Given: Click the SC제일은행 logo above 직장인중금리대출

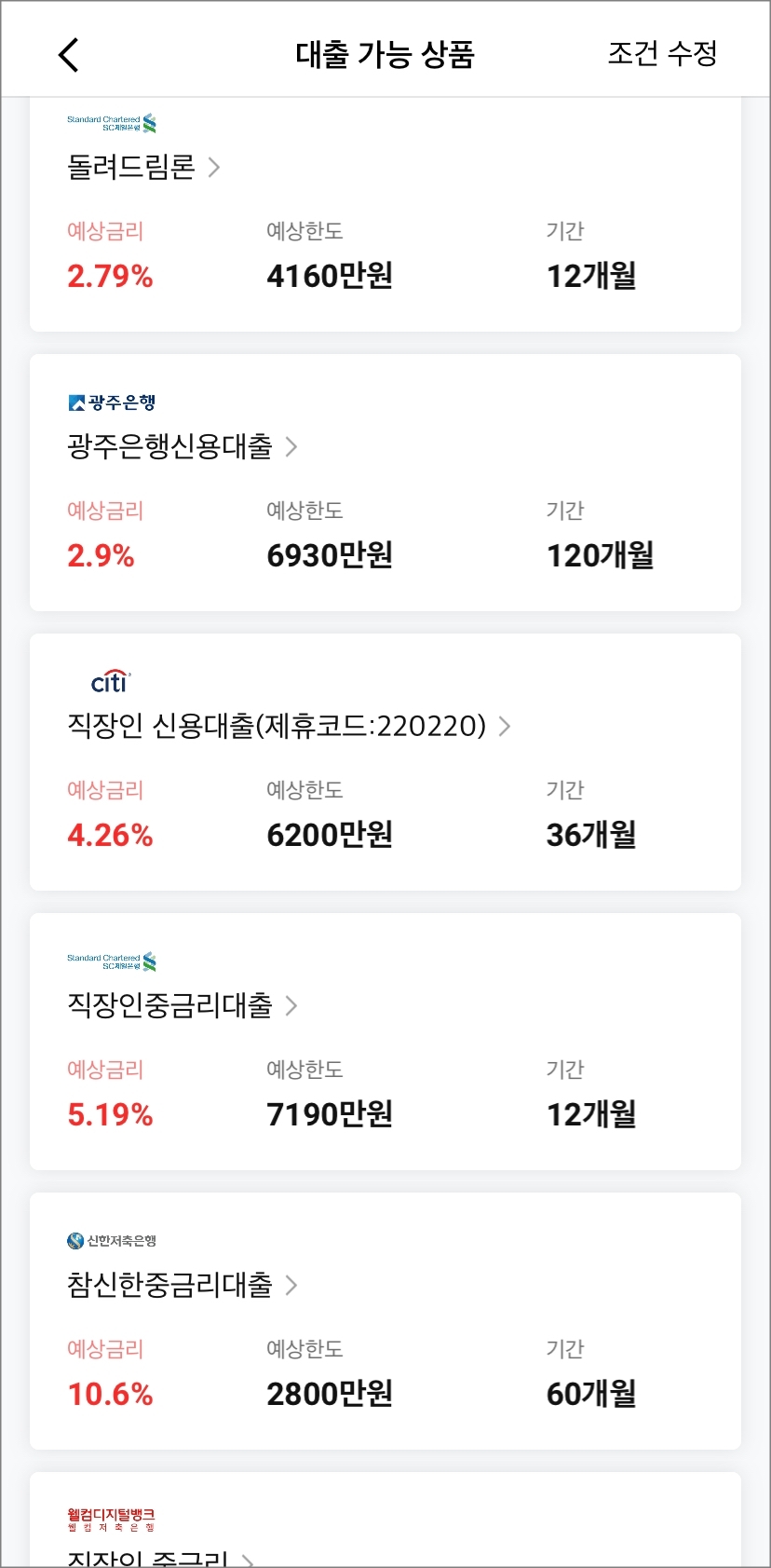Looking at the screenshot, I should pyautogui.click(x=112, y=960).
